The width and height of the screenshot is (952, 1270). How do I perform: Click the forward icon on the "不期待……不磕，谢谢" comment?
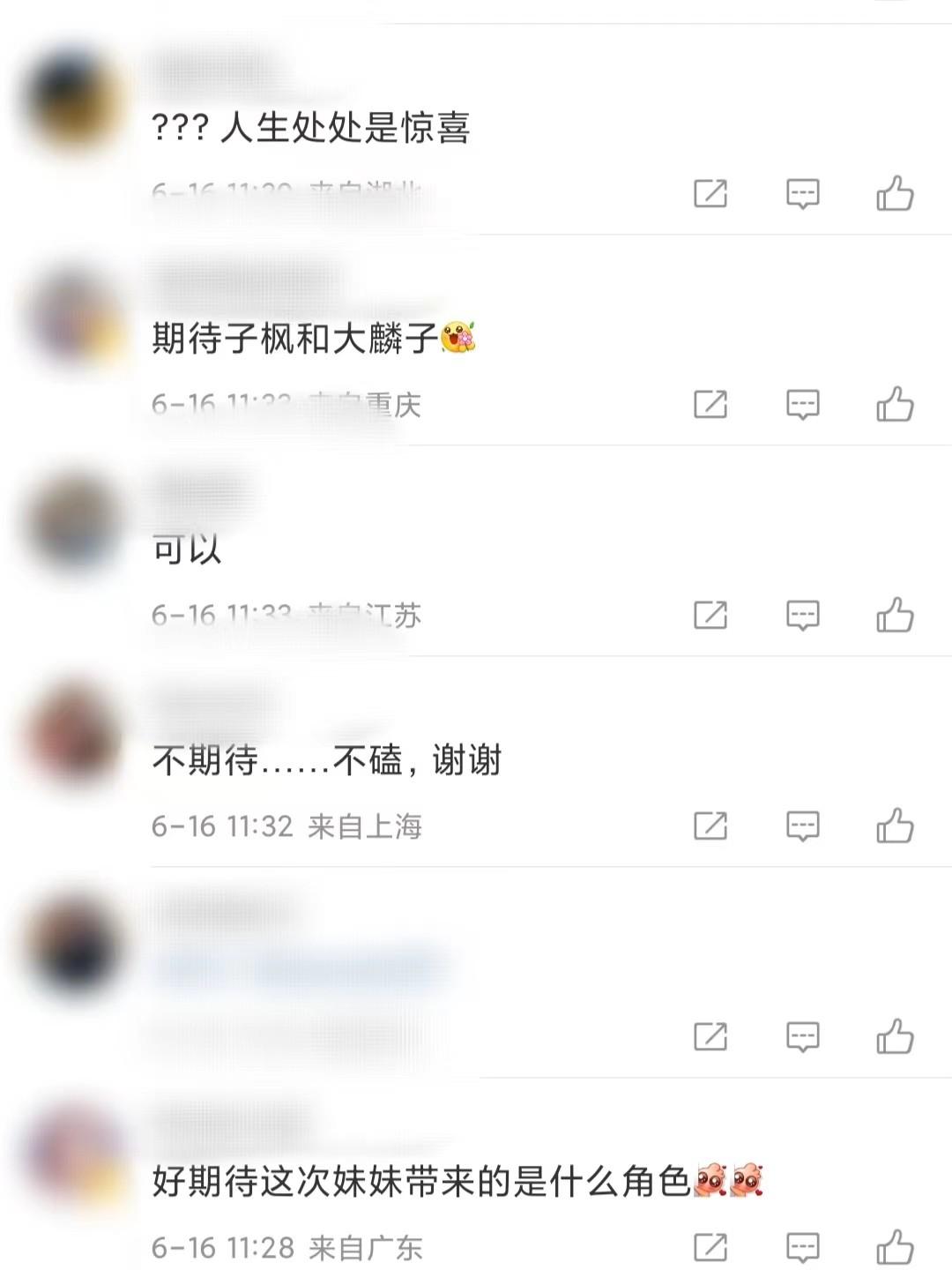click(x=710, y=825)
